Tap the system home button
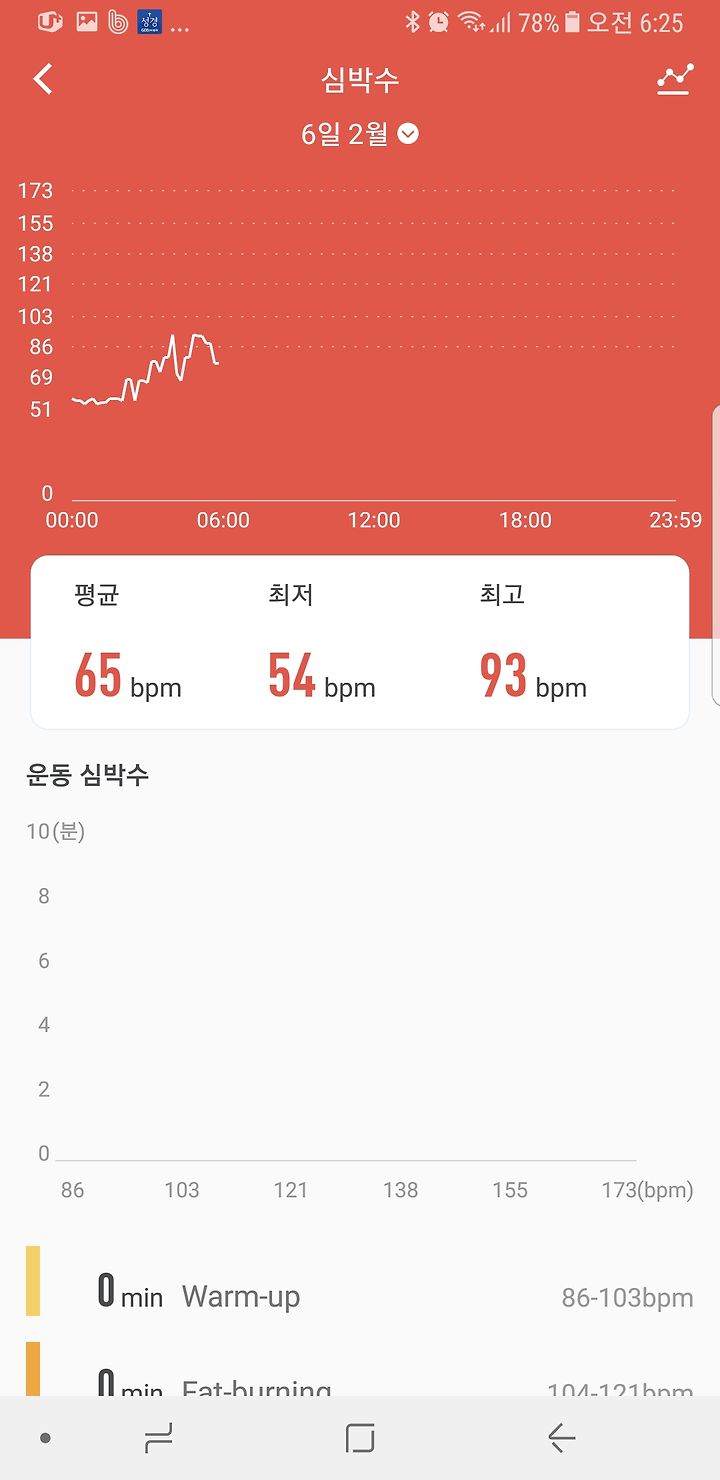720x1480 pixels. click(360, 1438)
